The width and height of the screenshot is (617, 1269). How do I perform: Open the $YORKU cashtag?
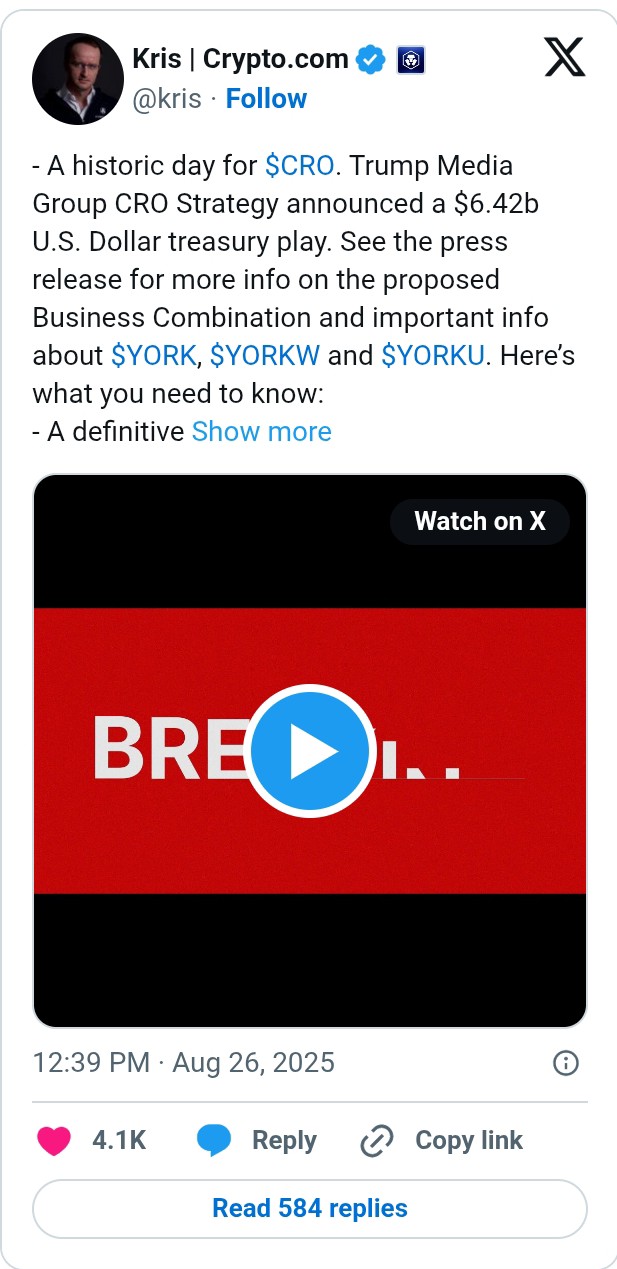[433, 356]
